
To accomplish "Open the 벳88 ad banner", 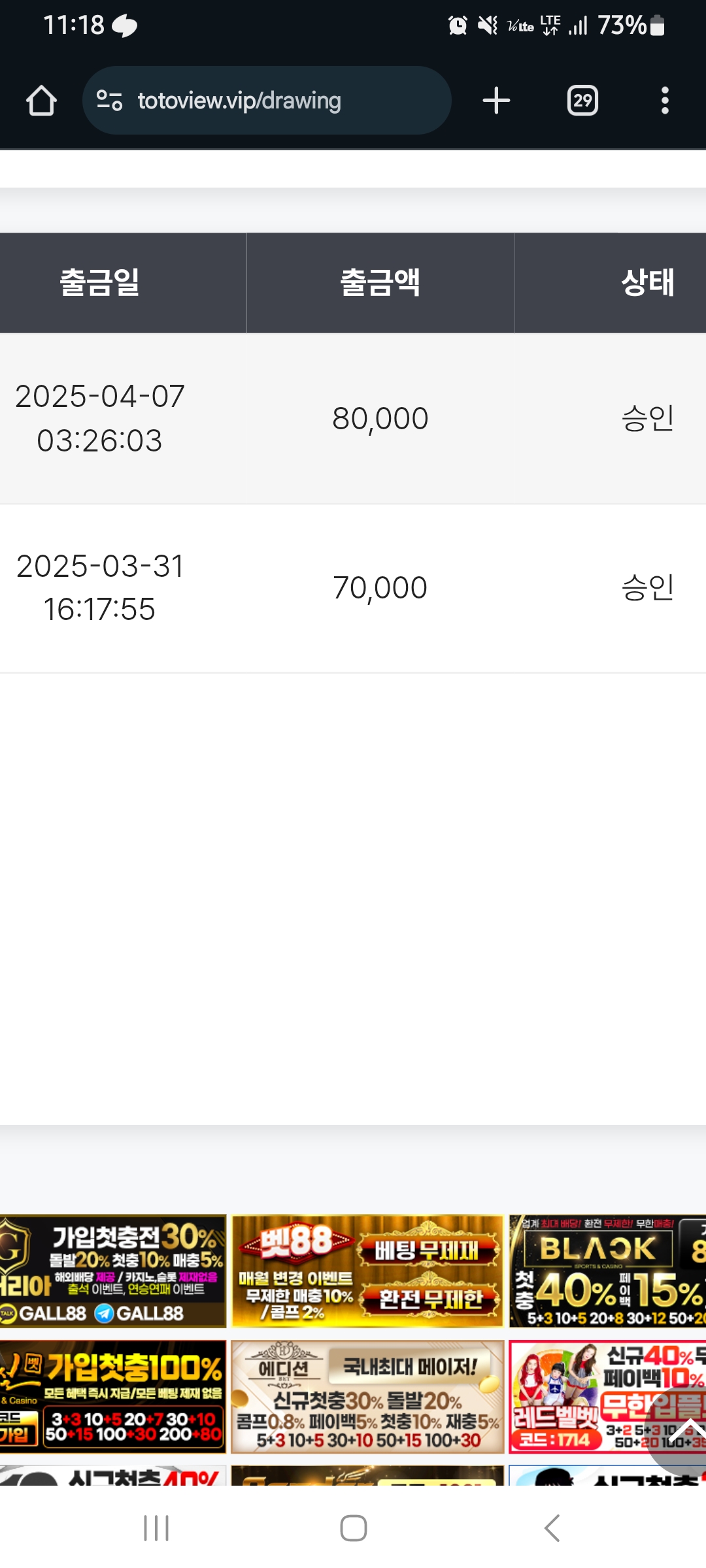I will coord(367,1271).
